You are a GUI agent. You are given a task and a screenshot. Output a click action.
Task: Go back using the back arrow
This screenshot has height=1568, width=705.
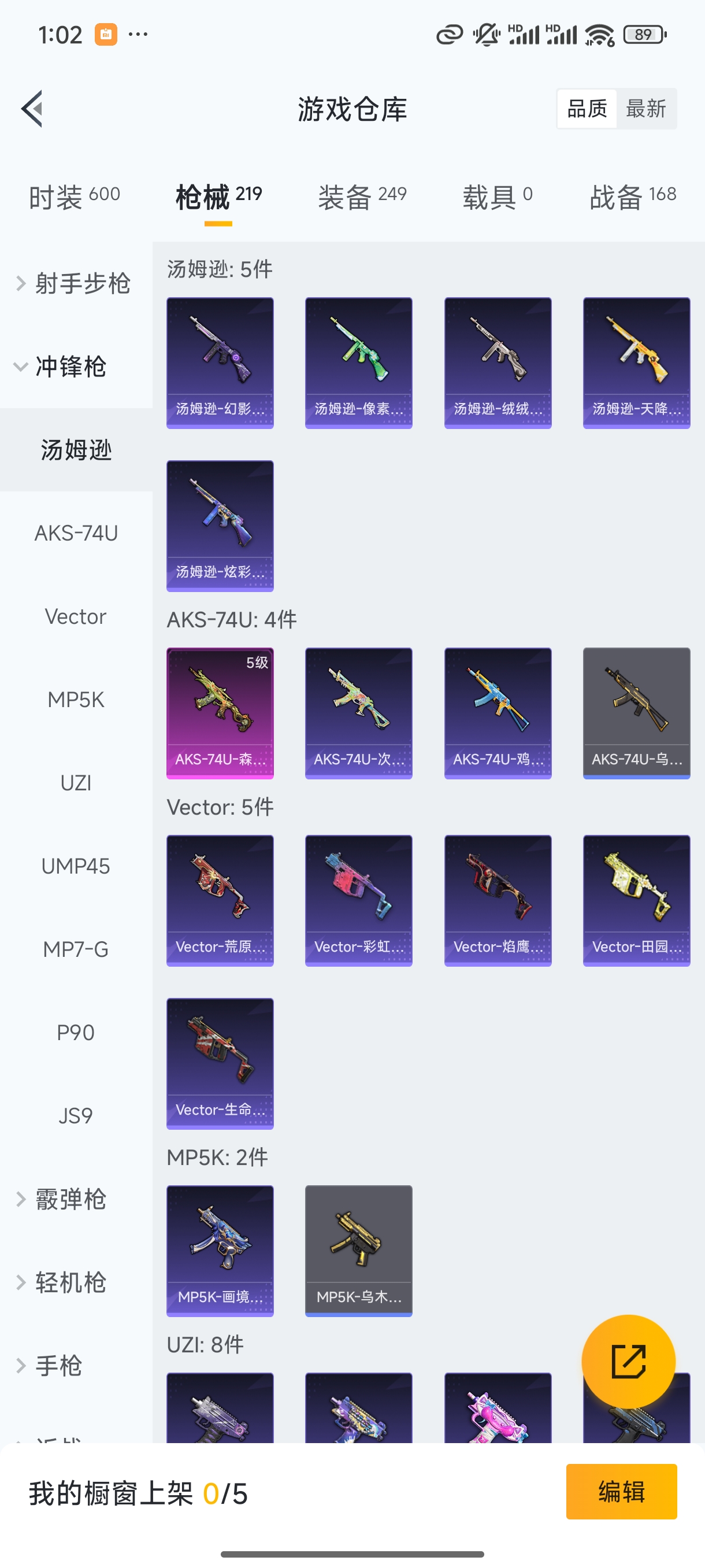click(x=32, y=109)
